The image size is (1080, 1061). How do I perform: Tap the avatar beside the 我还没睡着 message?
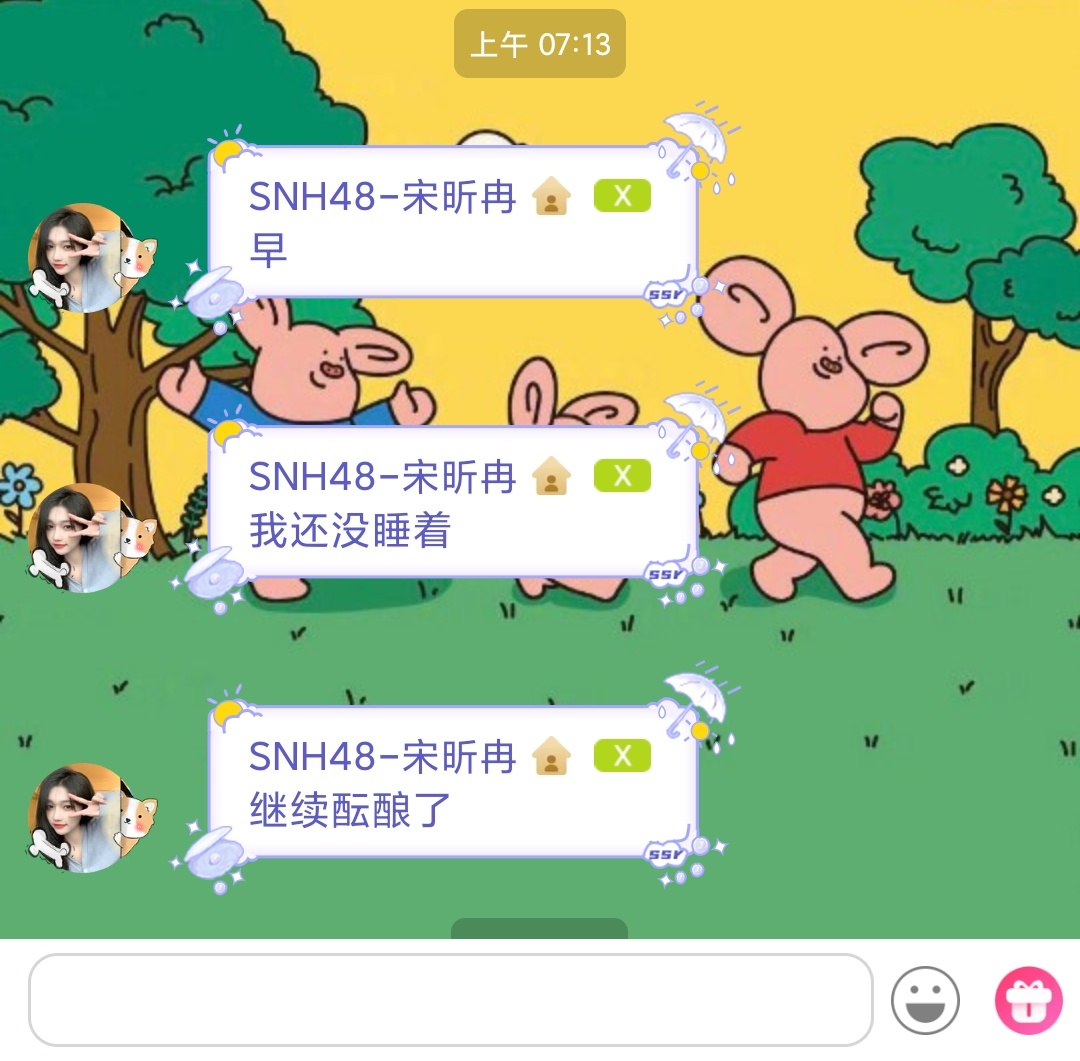pyautogui.click(x=90, y=537)
